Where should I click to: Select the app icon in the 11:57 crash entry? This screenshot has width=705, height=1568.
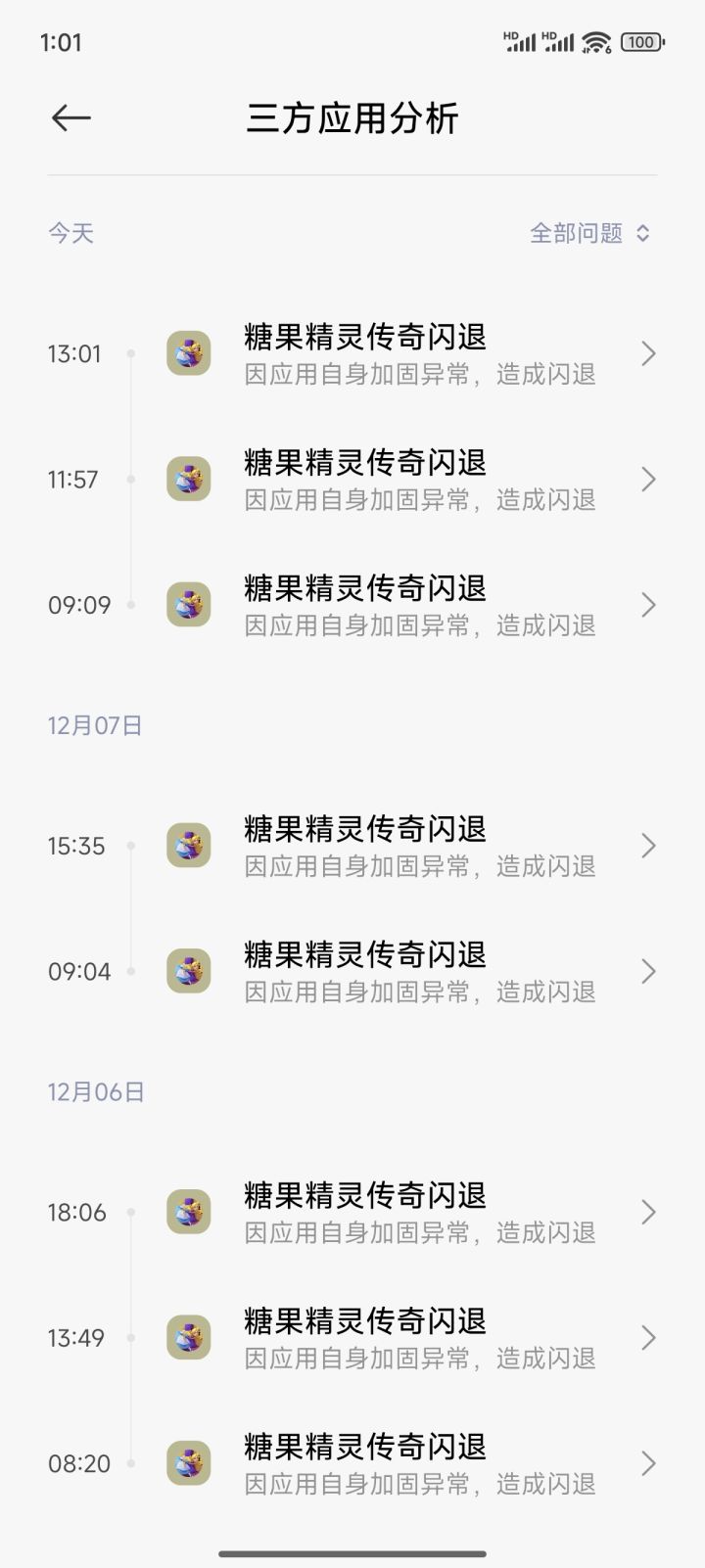point(189,480)
